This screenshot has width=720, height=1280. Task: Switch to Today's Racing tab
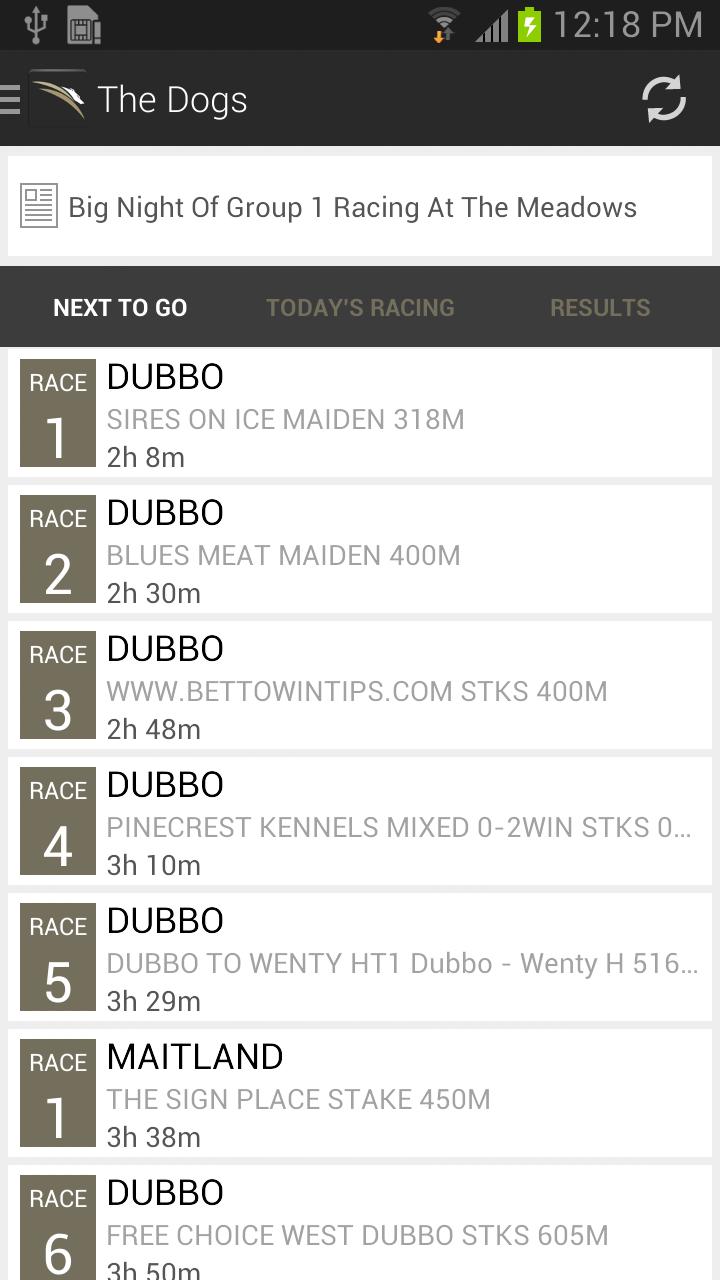(360, 308)
